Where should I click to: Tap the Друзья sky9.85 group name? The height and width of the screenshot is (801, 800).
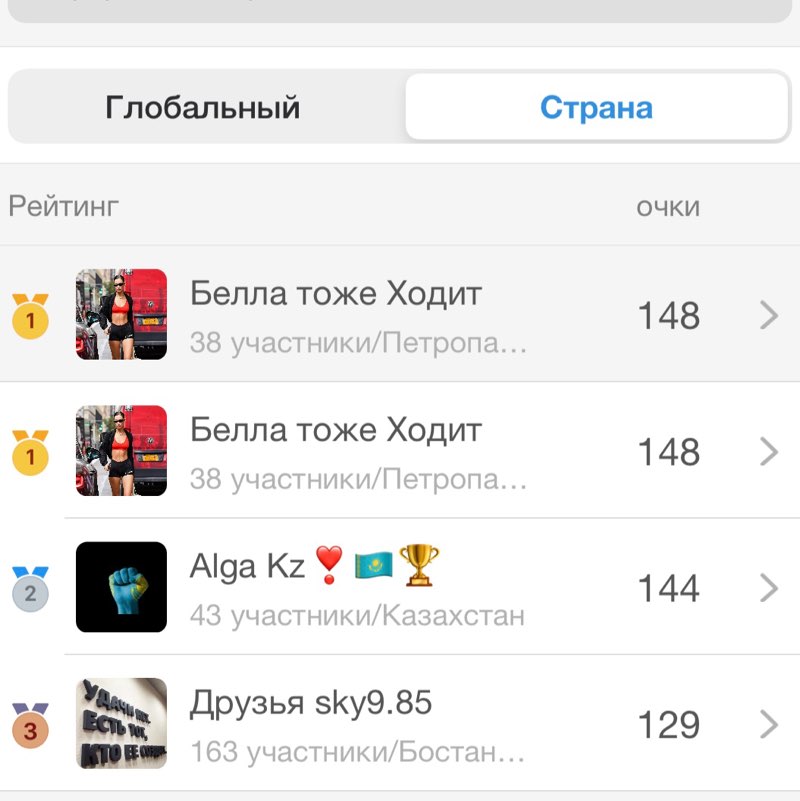pos(310,702)
